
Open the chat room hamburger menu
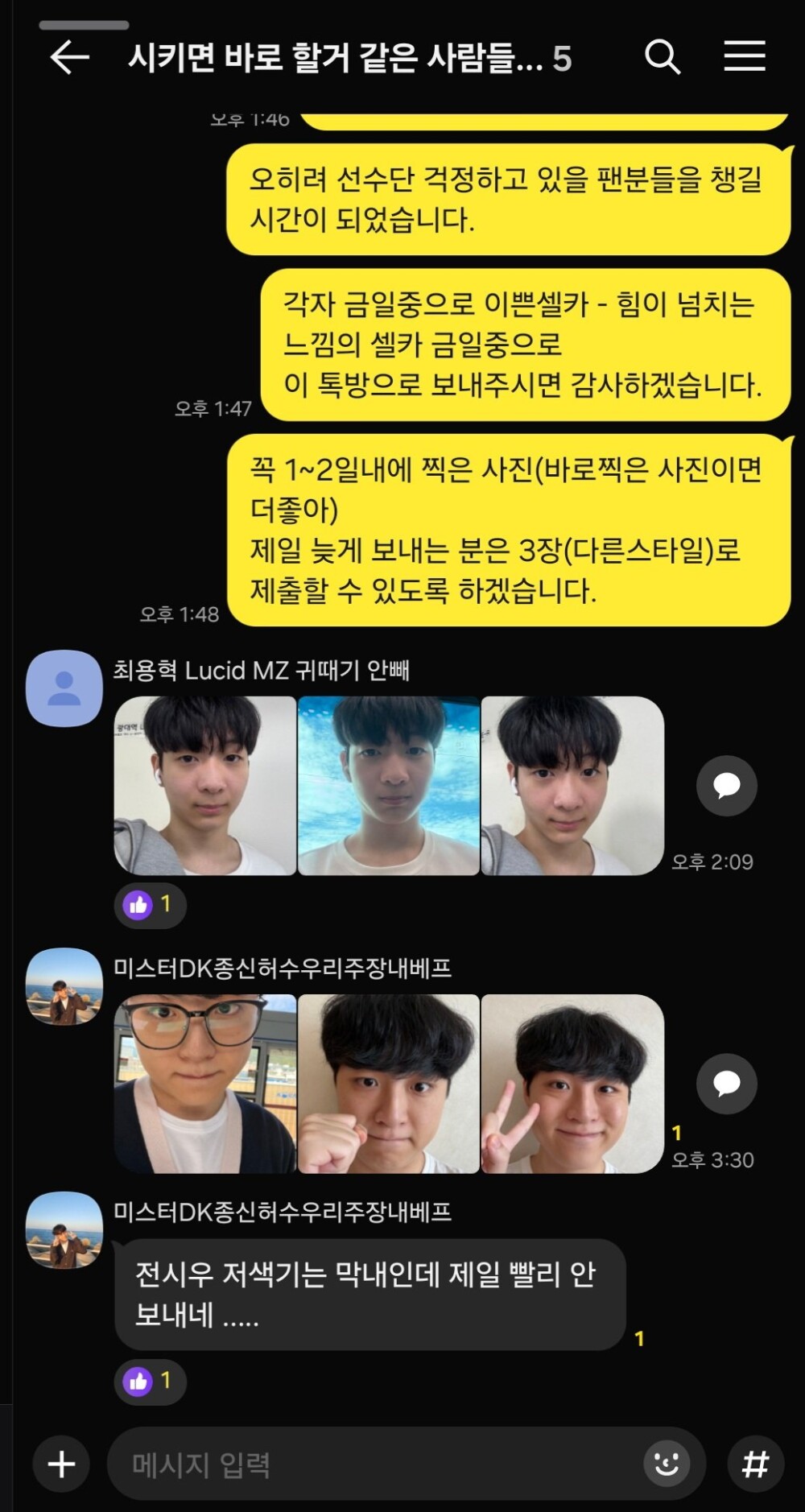tap(744, 56)
